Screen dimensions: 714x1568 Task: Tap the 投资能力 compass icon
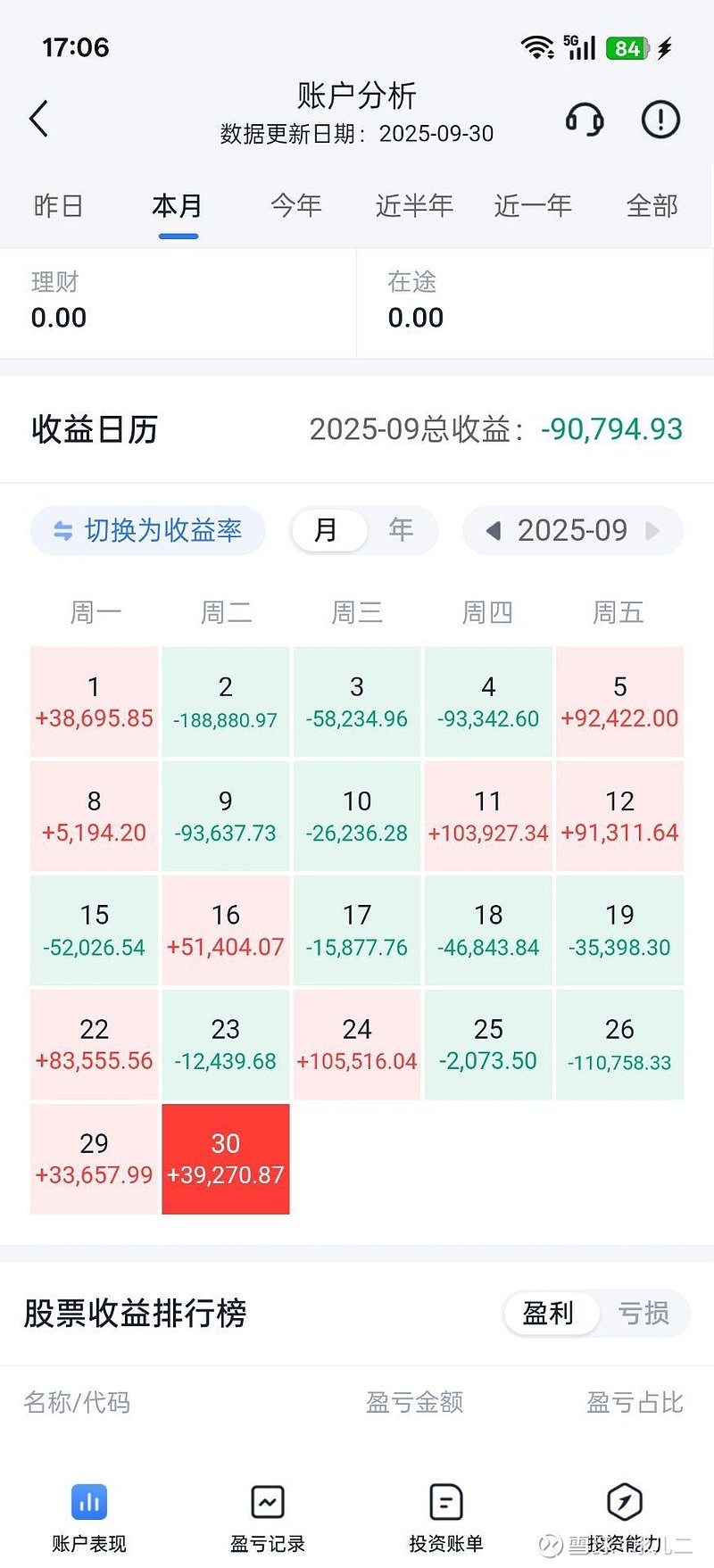coord(624,1503)
